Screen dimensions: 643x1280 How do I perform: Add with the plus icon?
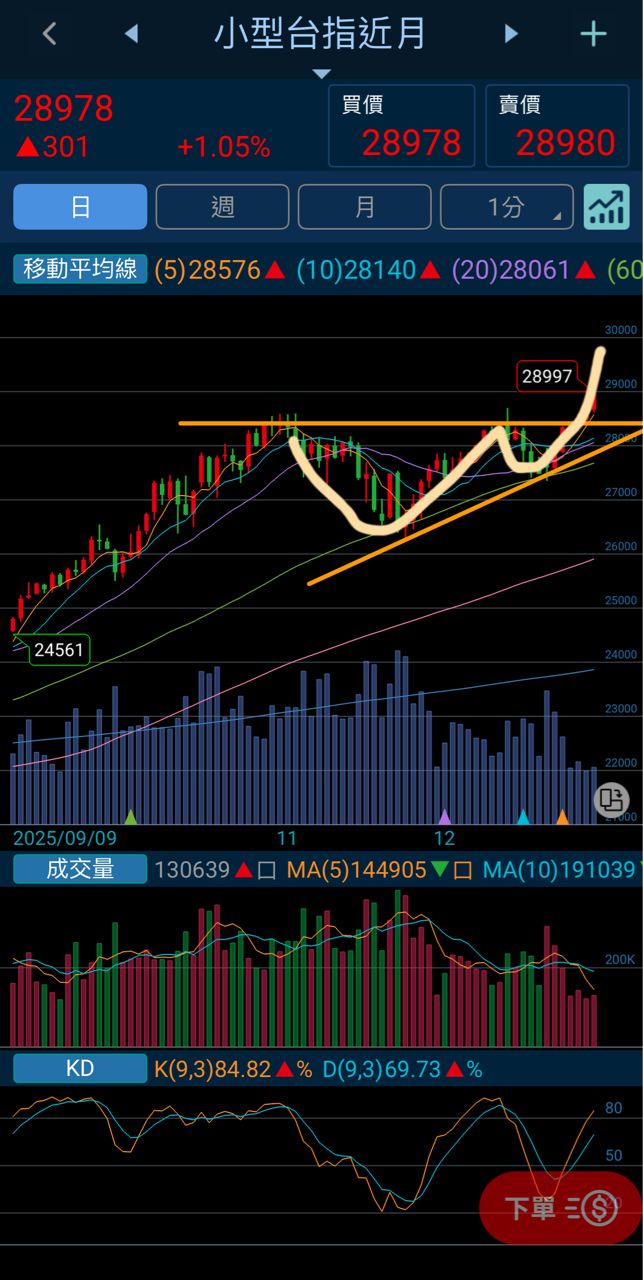pyautogui.click(x=593, y=34)
